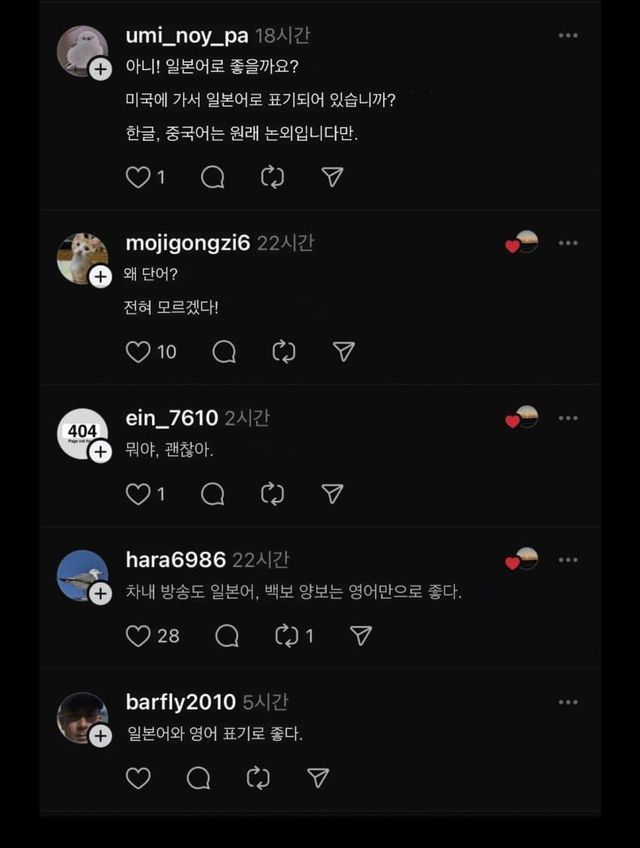Follow ein_7610 using the 404 avatar plus
640x848 pixels.
click(100, 452)
